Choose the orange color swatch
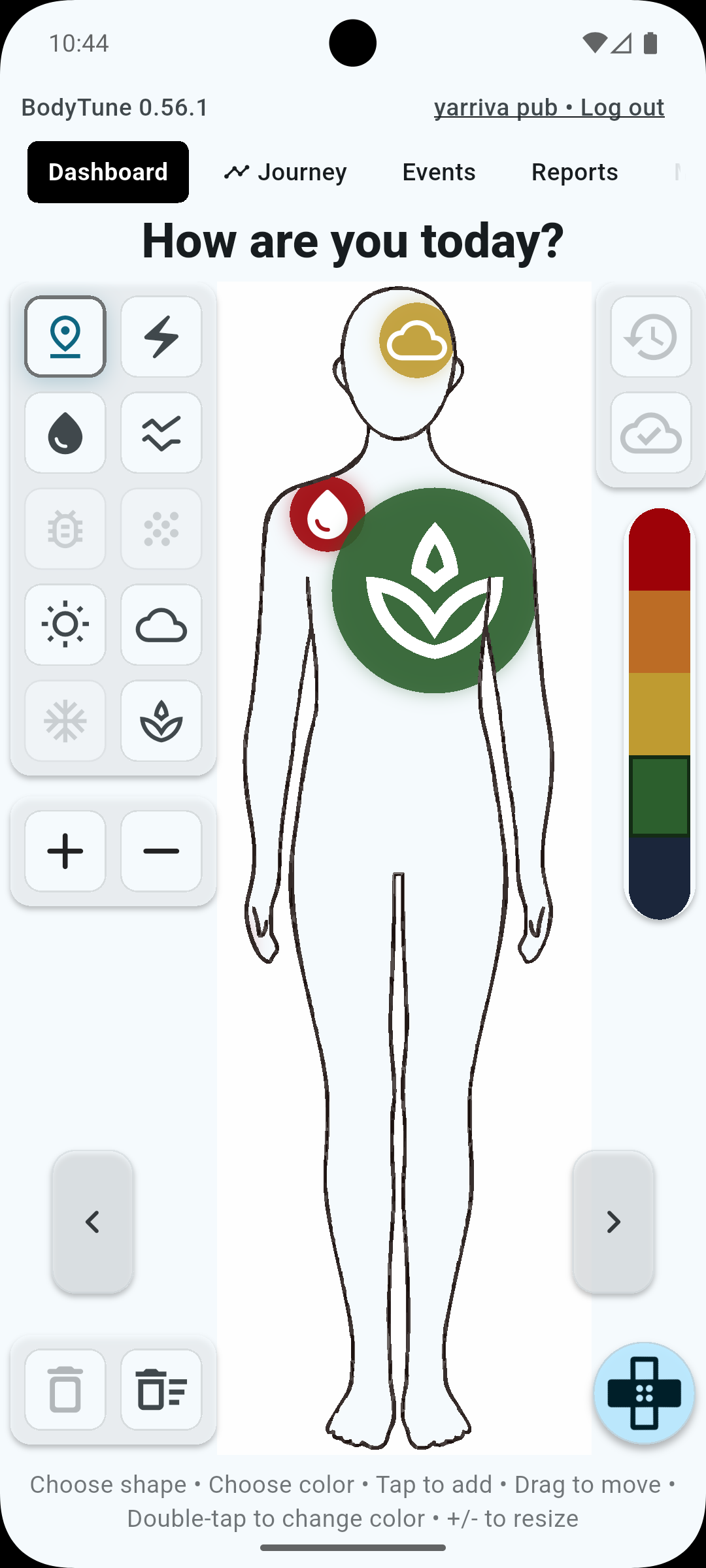The width and height of the screenshot is (706, 1568). point(659,632)
